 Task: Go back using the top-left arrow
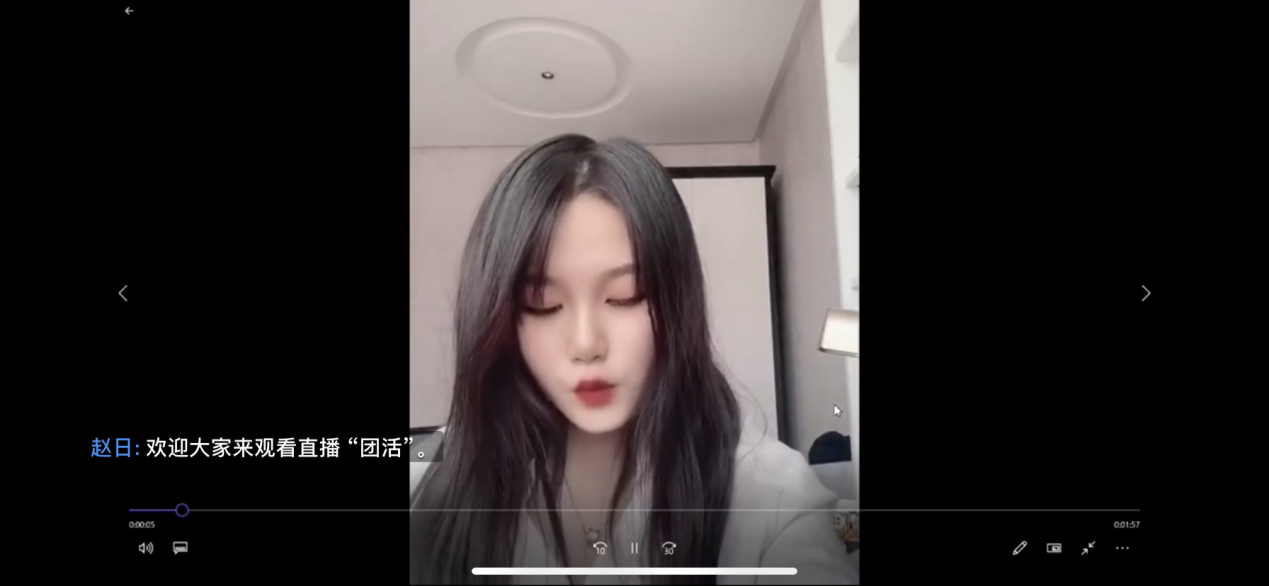coord(129,11)
